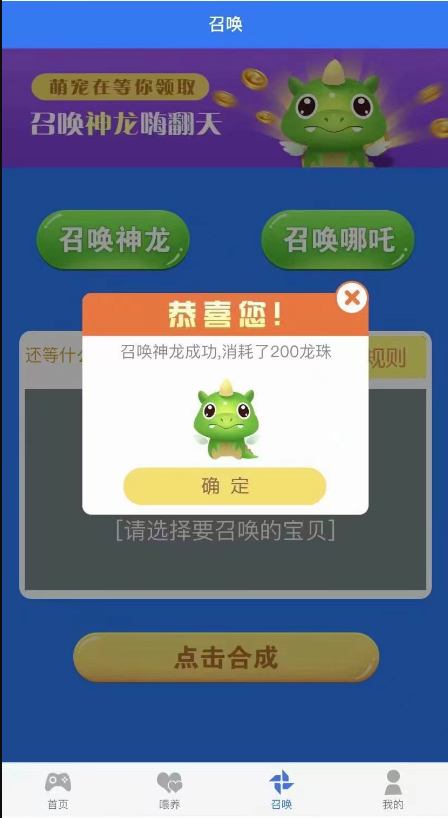Viewport: 448px width, 818px height.
Task: Confirm with the 确定 button
Action: [225, 486]
